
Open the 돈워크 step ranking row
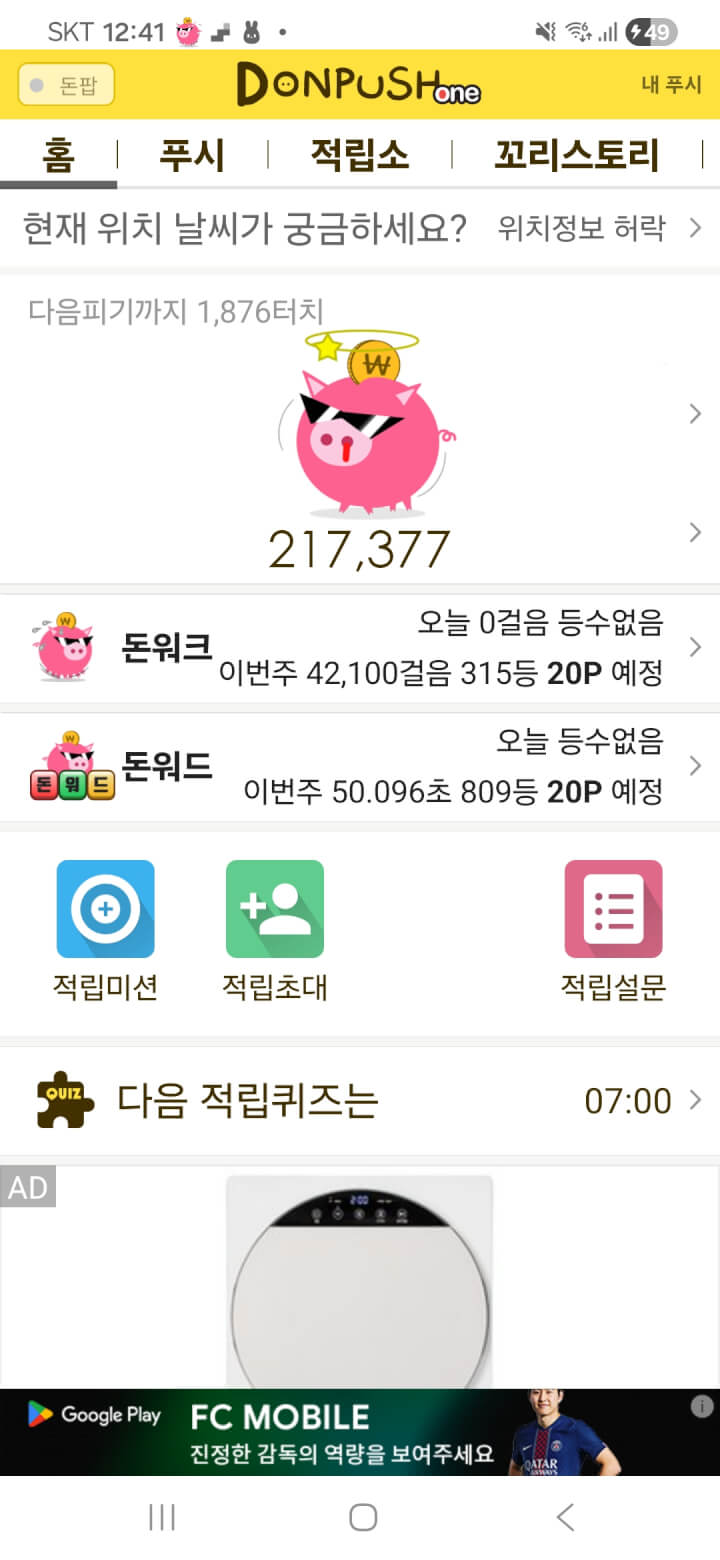pos(360,648)
